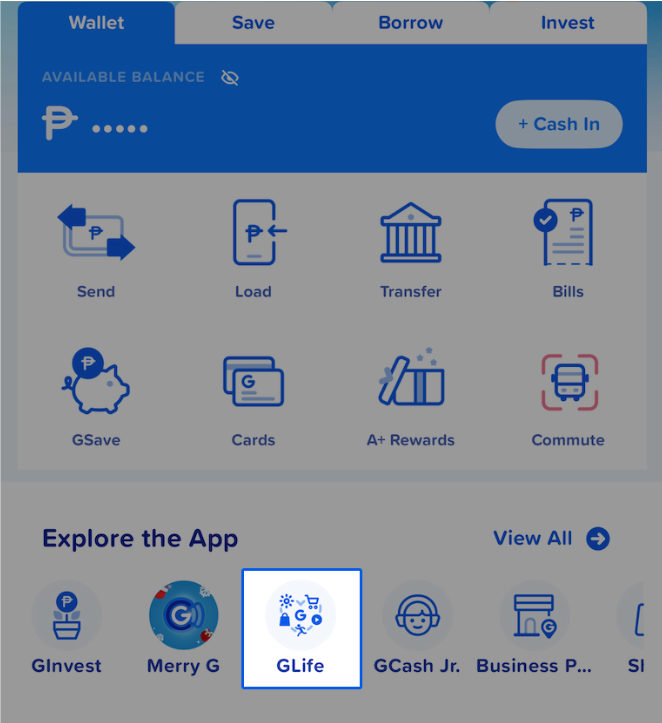
Task: Open GCash Jr.
Action: click(417, 628)
